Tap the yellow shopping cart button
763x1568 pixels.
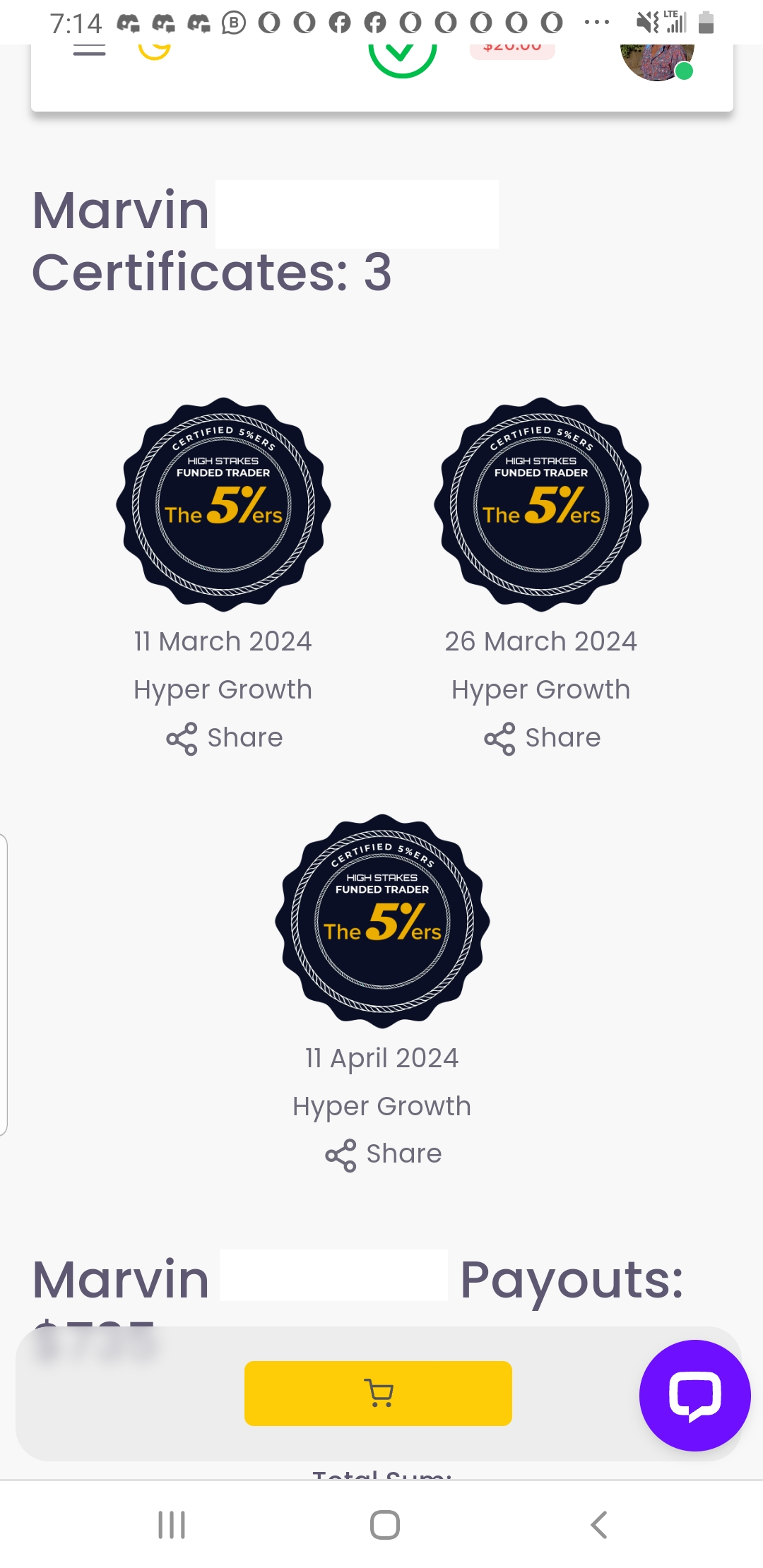tap(378, 1393)
